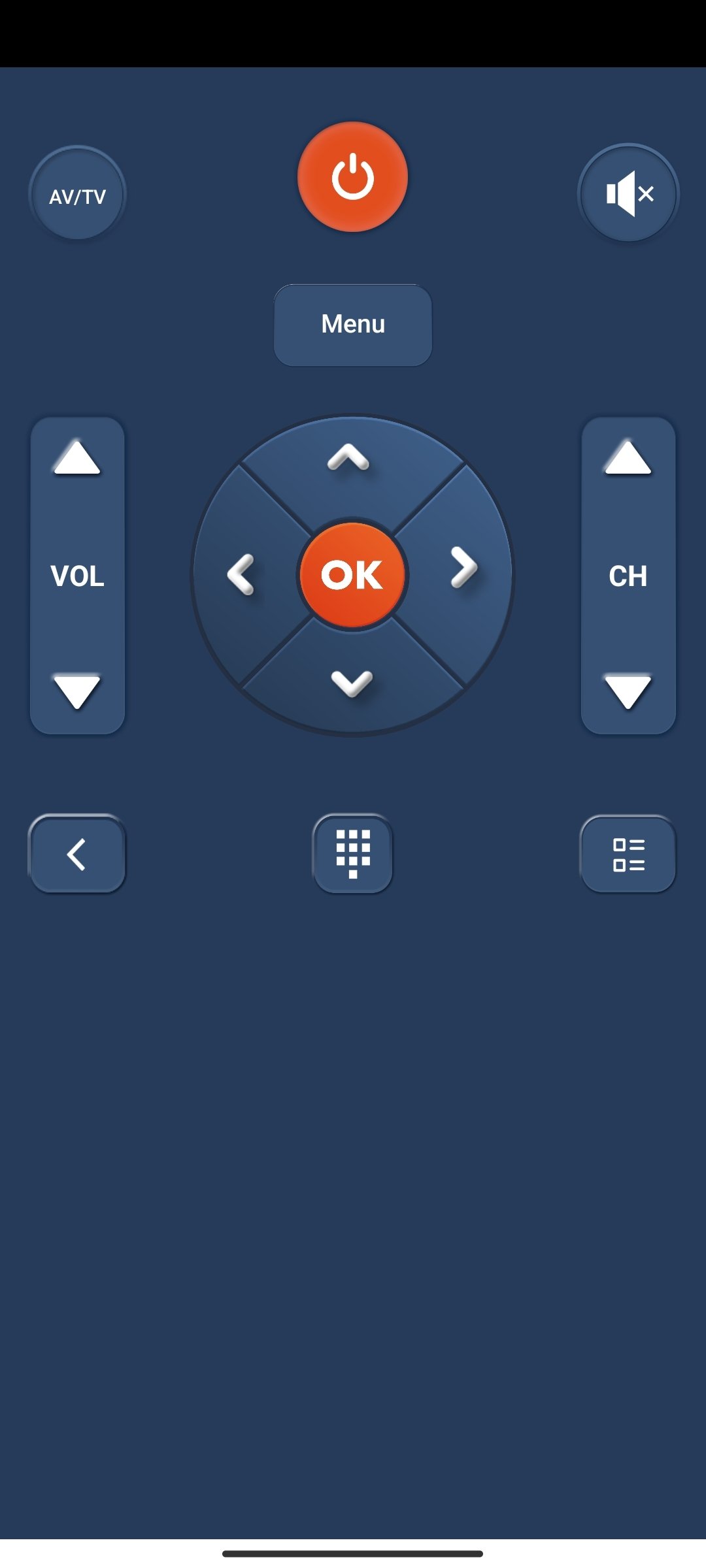This screenshot has width=706, height=1568.
Task: Open the list options button
Action: [628, 854]
